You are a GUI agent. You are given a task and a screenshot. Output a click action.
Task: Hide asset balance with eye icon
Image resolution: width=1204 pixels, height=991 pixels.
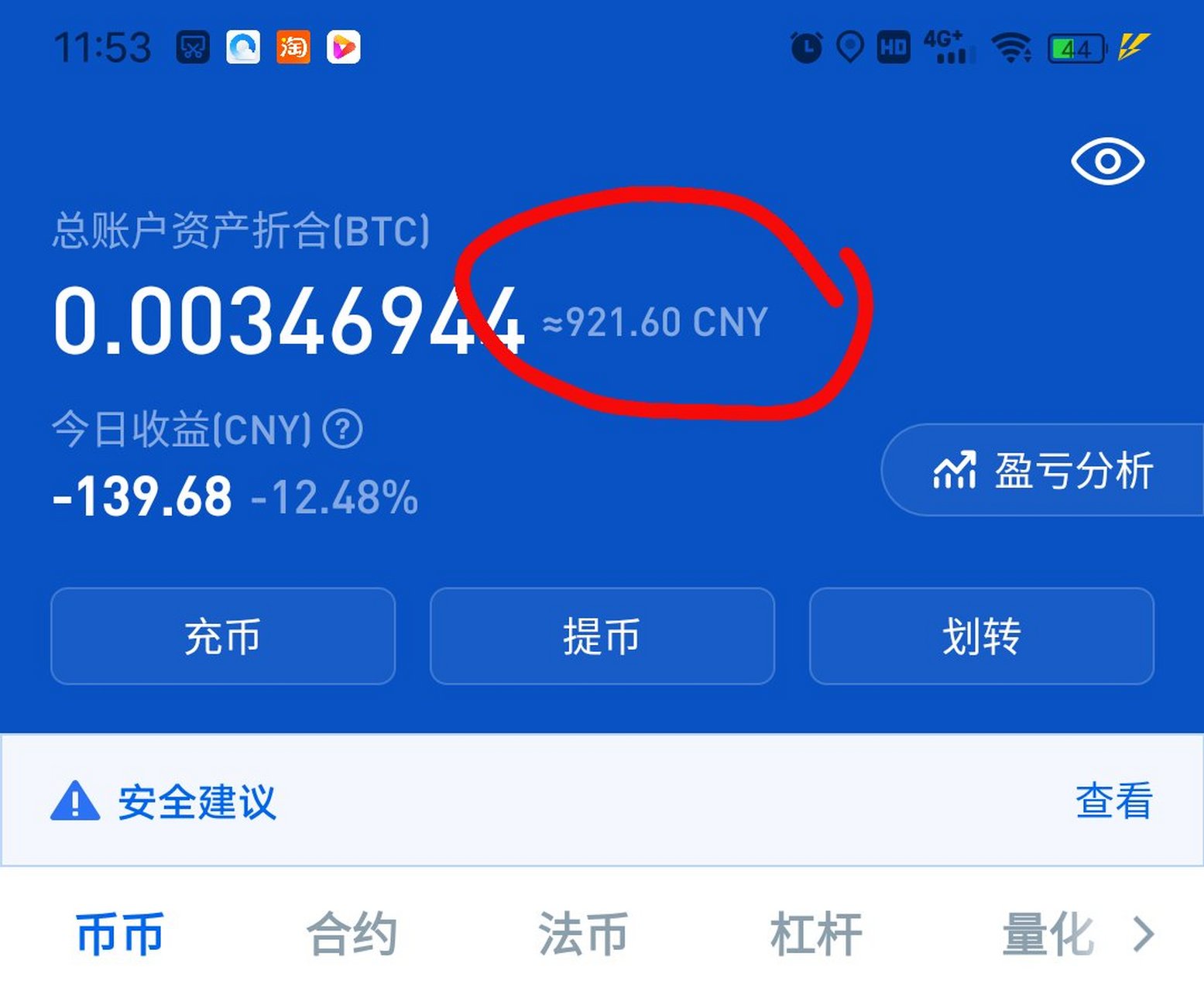1107,161
